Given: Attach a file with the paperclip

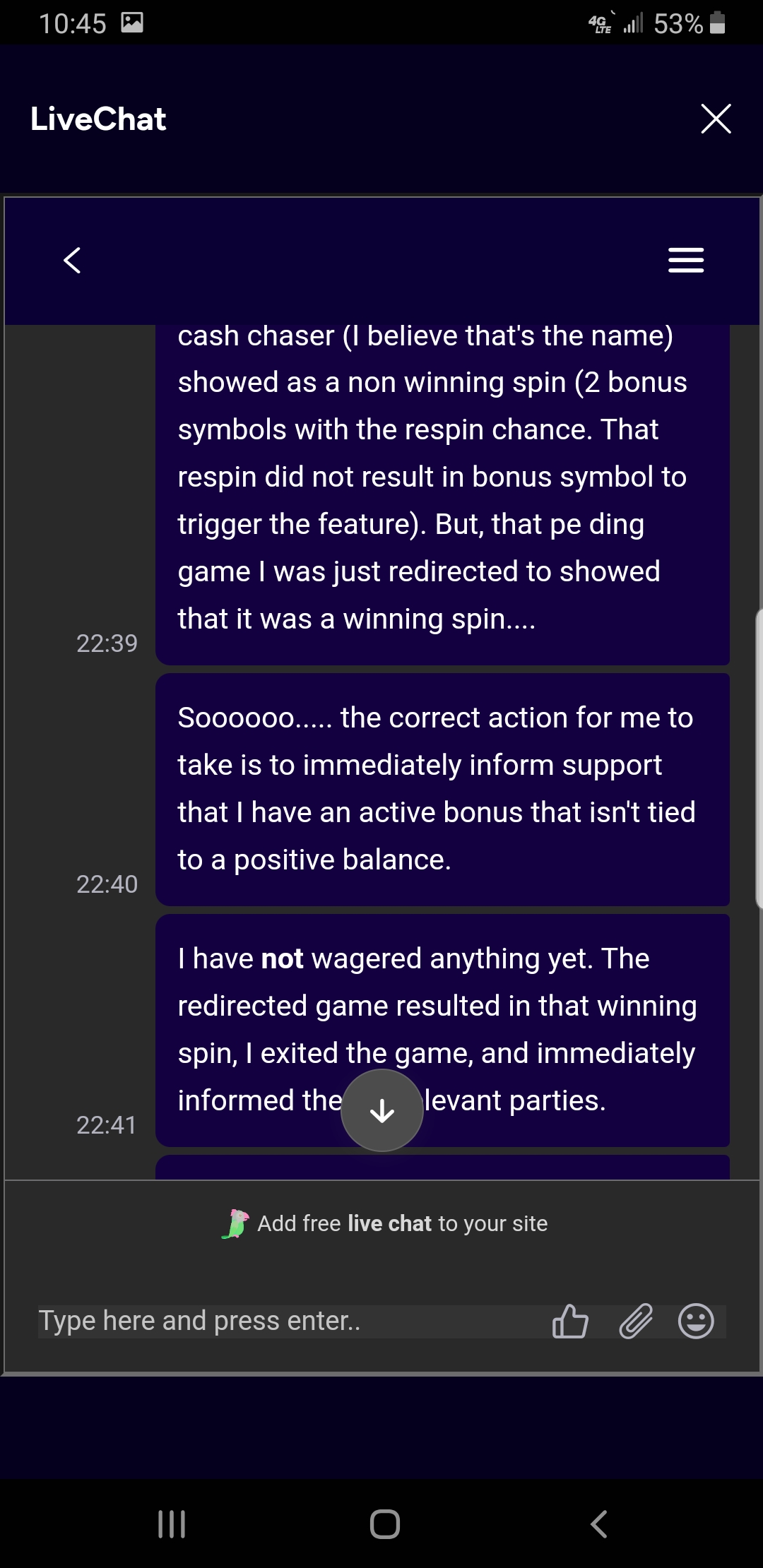Looking at the screenshot, I should (636, 1321).
